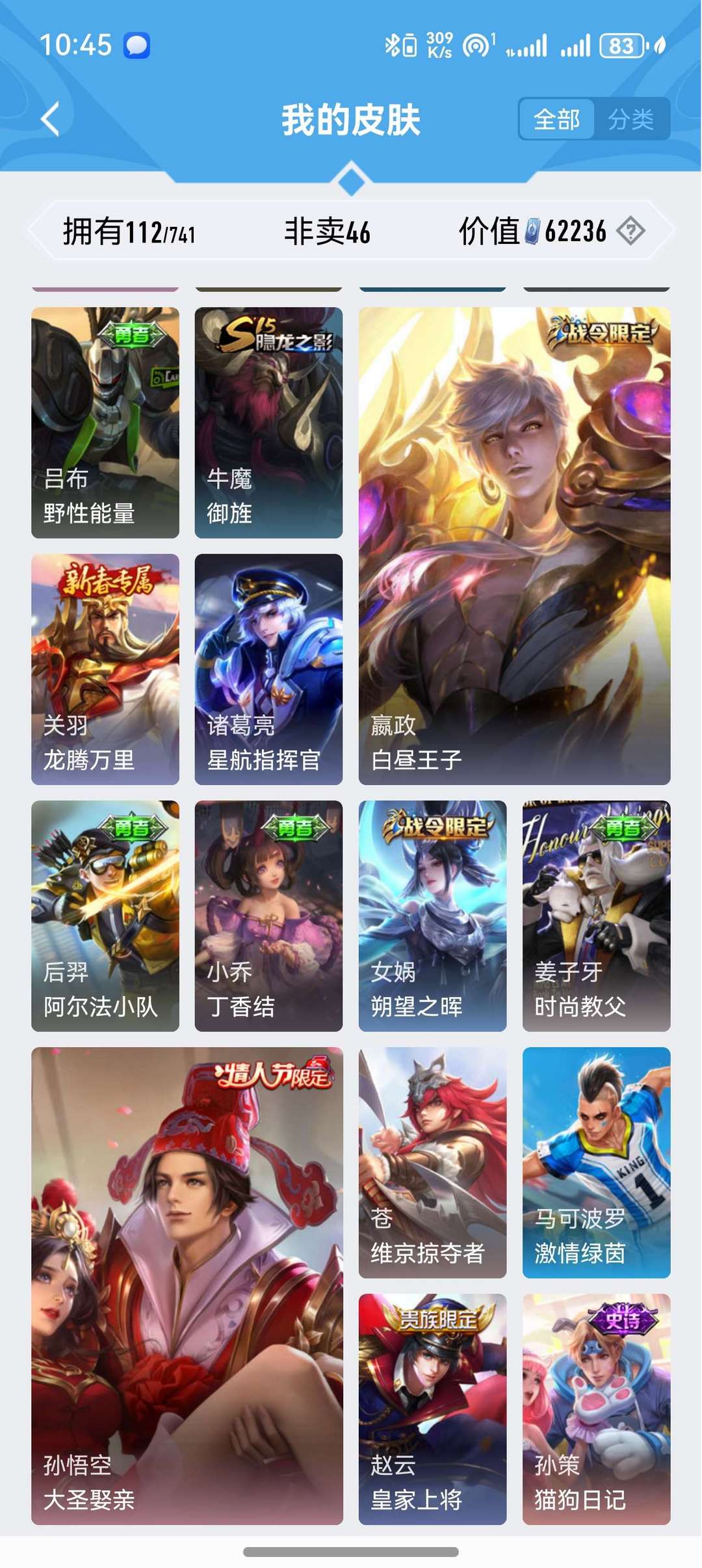This screenshot has width=702, height=1568.
Task: Open 吕布 野性能量 skin card
Action: 105,423
